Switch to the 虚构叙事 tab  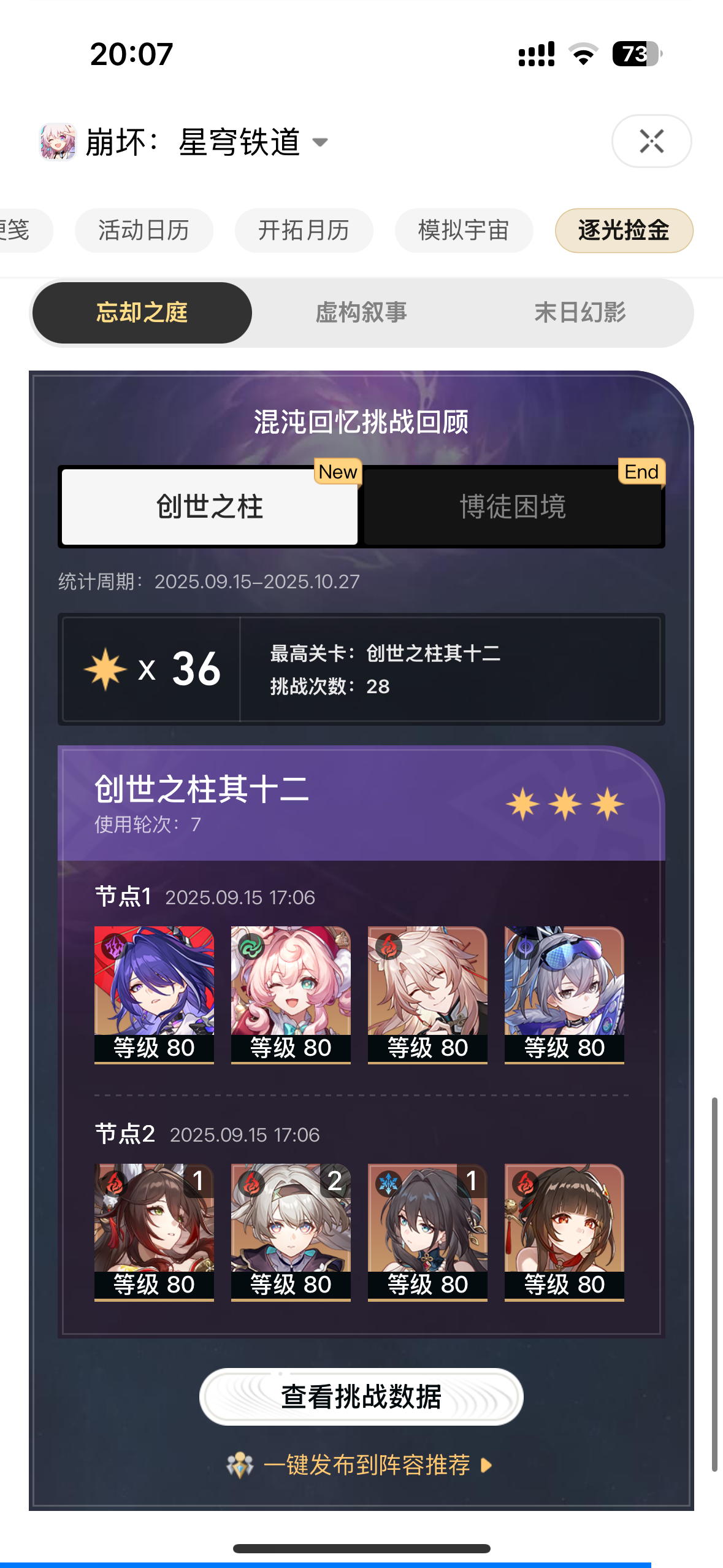tap(361, 313)
